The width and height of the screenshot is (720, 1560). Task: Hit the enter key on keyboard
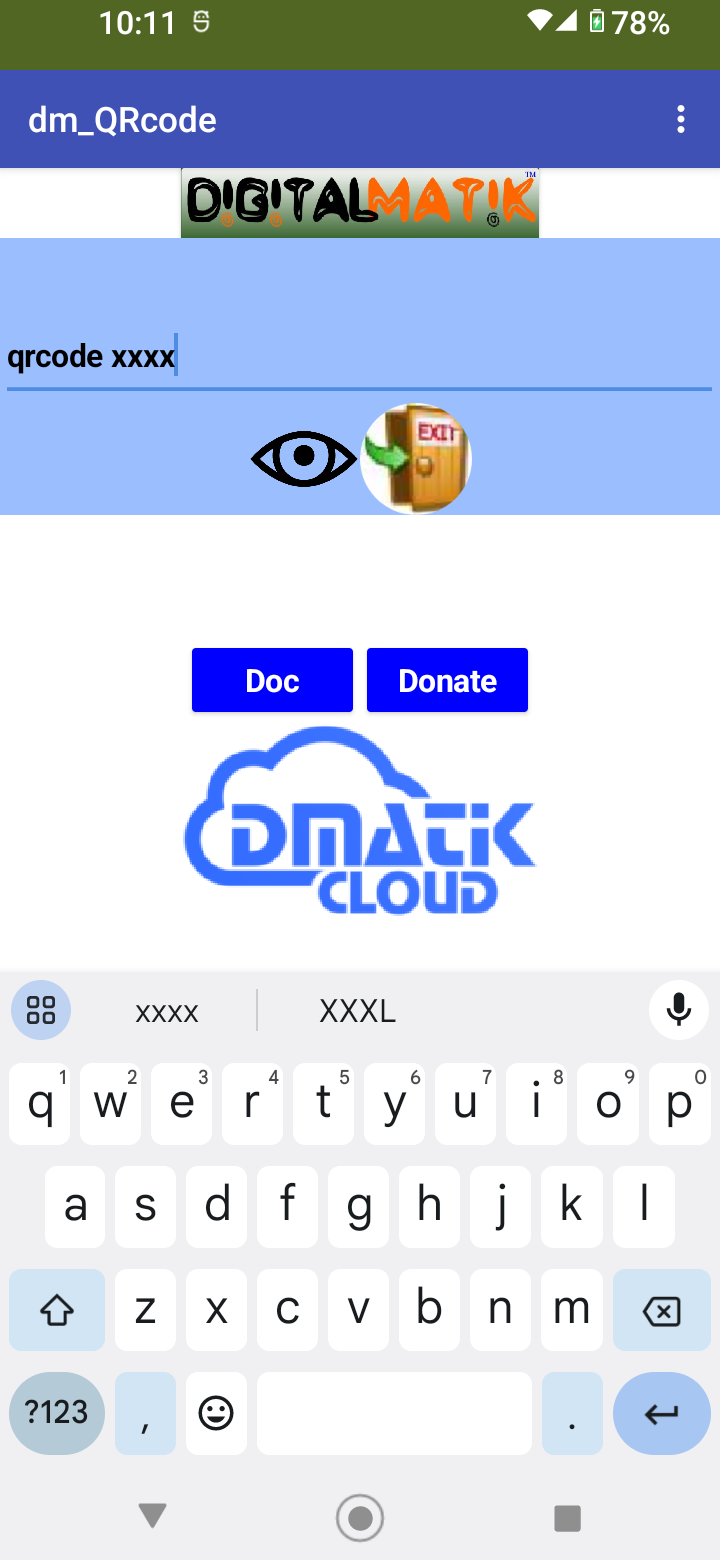point(661,1413)
